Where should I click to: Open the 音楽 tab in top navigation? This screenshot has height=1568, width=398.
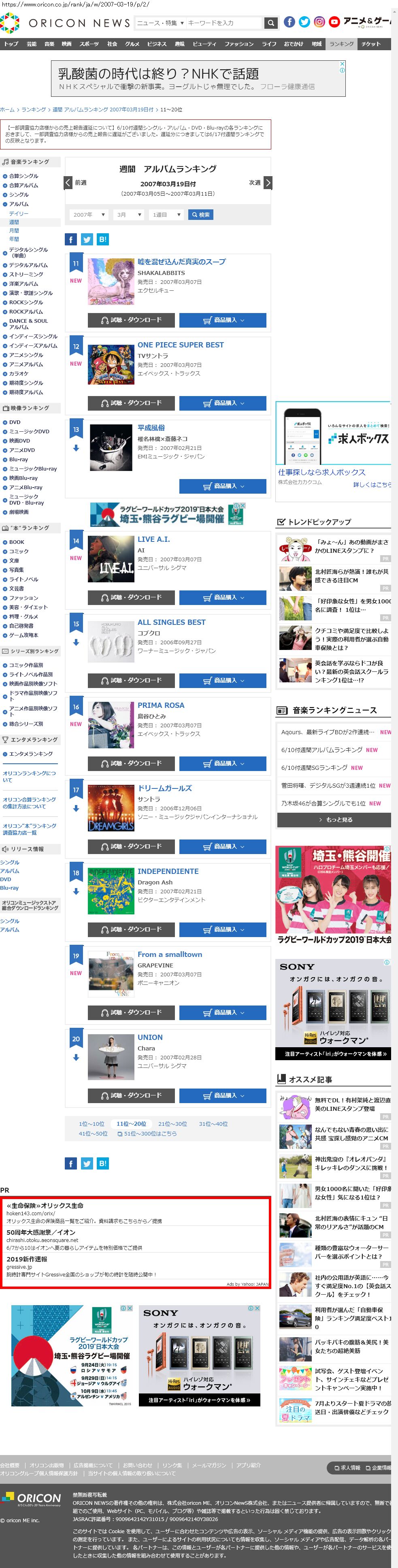(49, 44)
